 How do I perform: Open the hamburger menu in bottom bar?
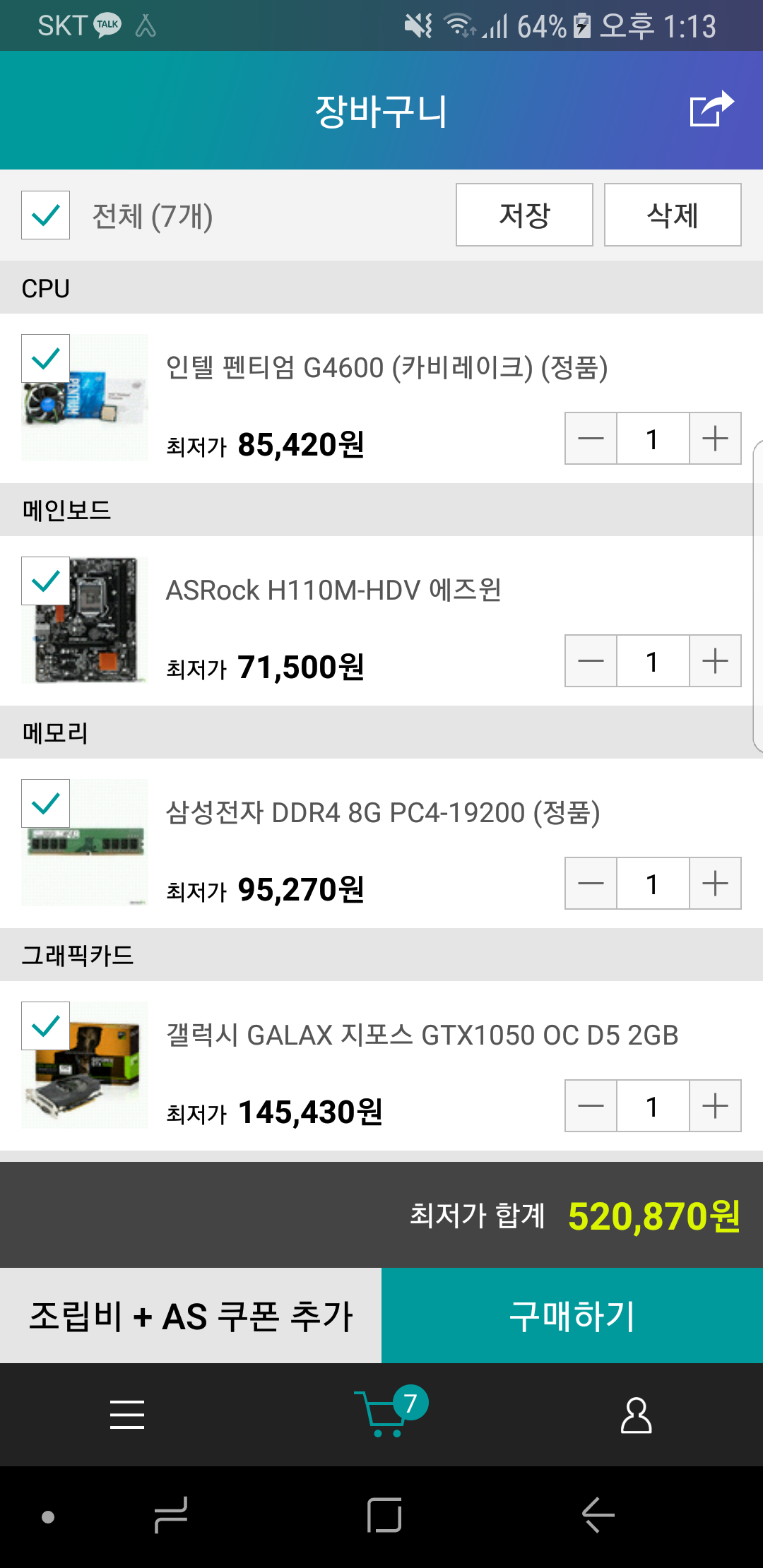pyautogui.click(x=127, y=1415)
